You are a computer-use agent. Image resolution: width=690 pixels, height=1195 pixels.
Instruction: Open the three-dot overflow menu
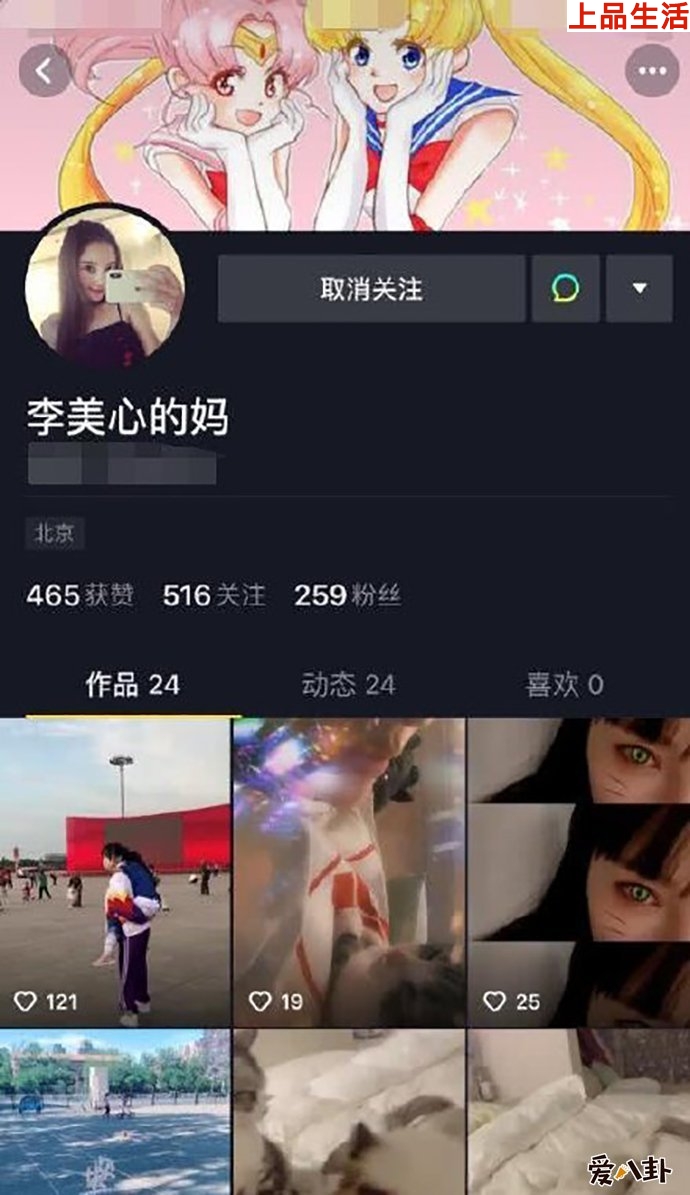coord(651,71)
